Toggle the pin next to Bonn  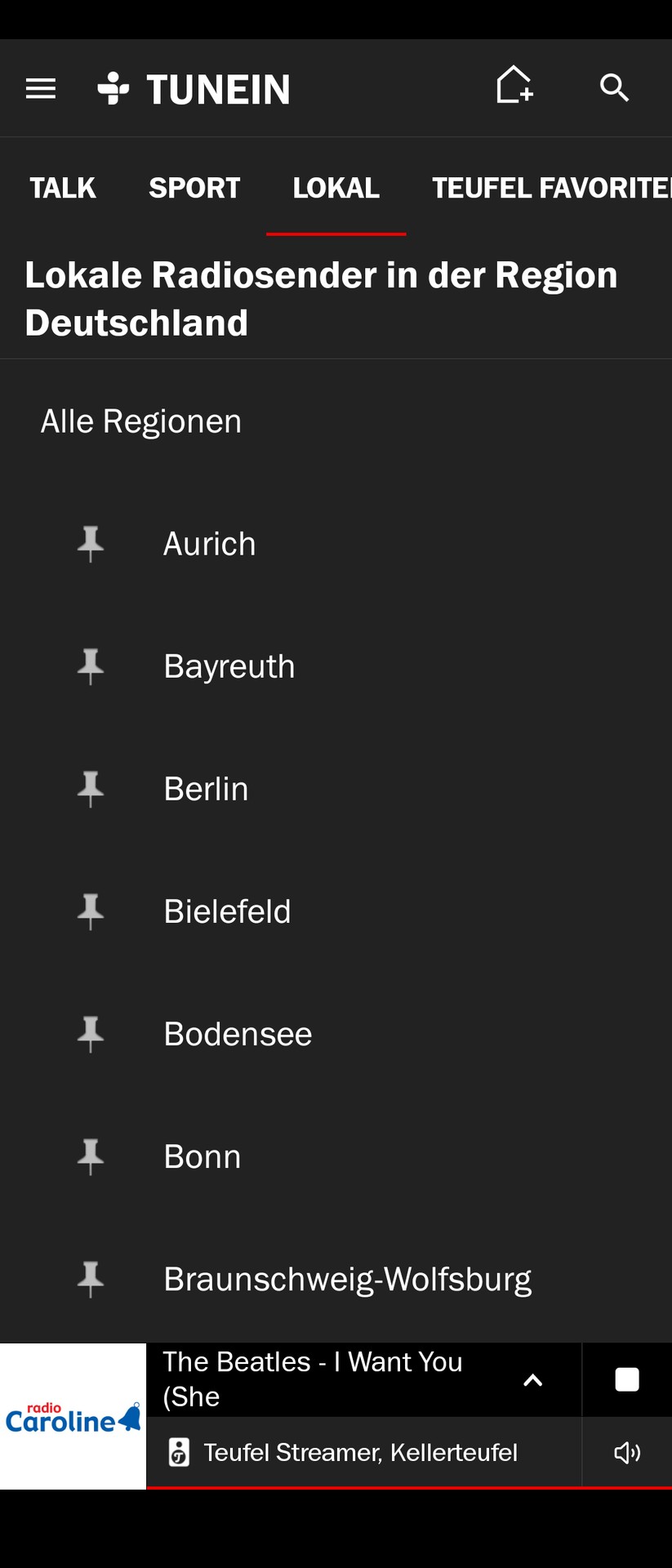coord(90,1156)
